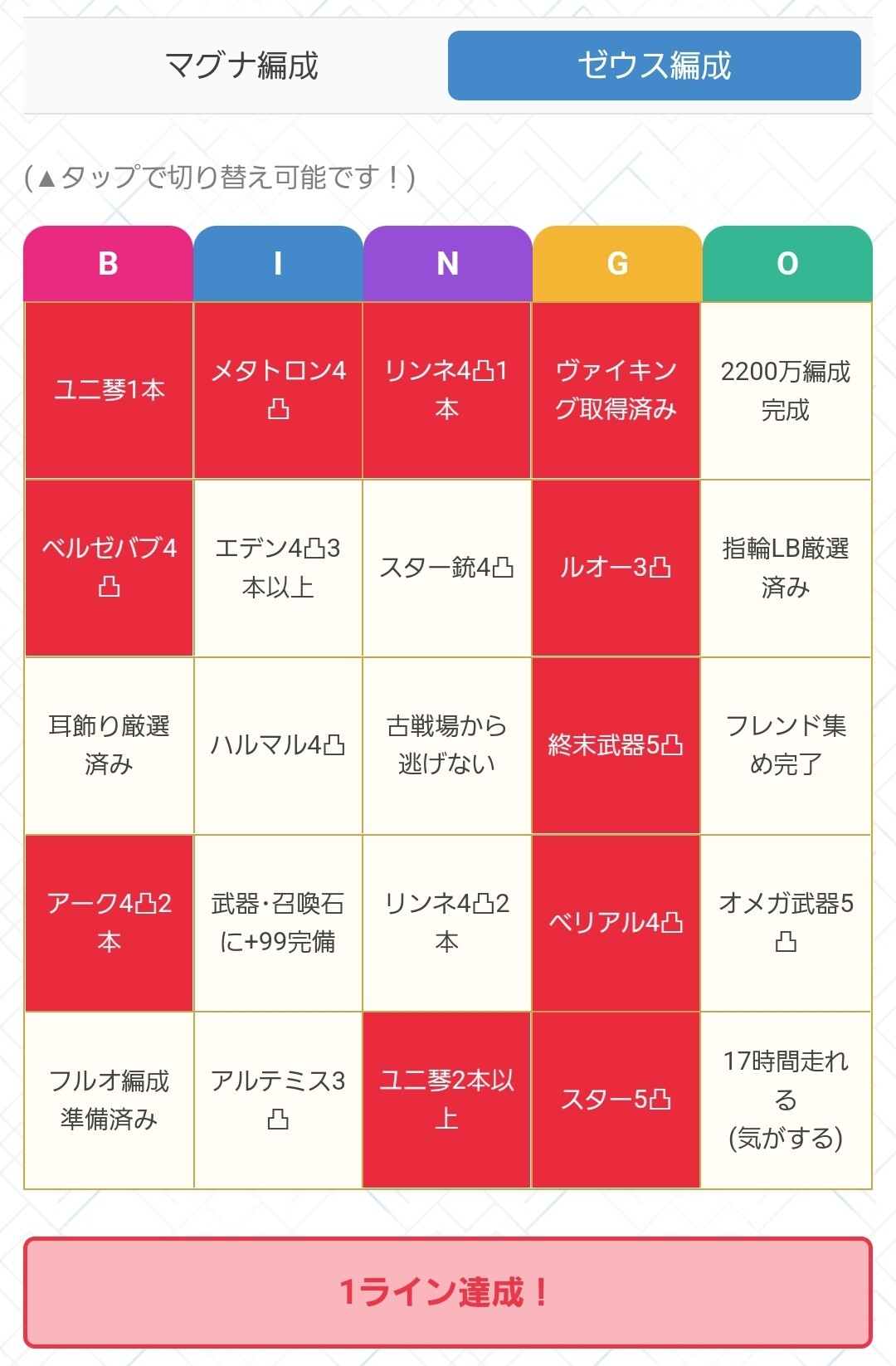
Task: Unmark the ルオー3凸 cell
Action: pos(616,568)
